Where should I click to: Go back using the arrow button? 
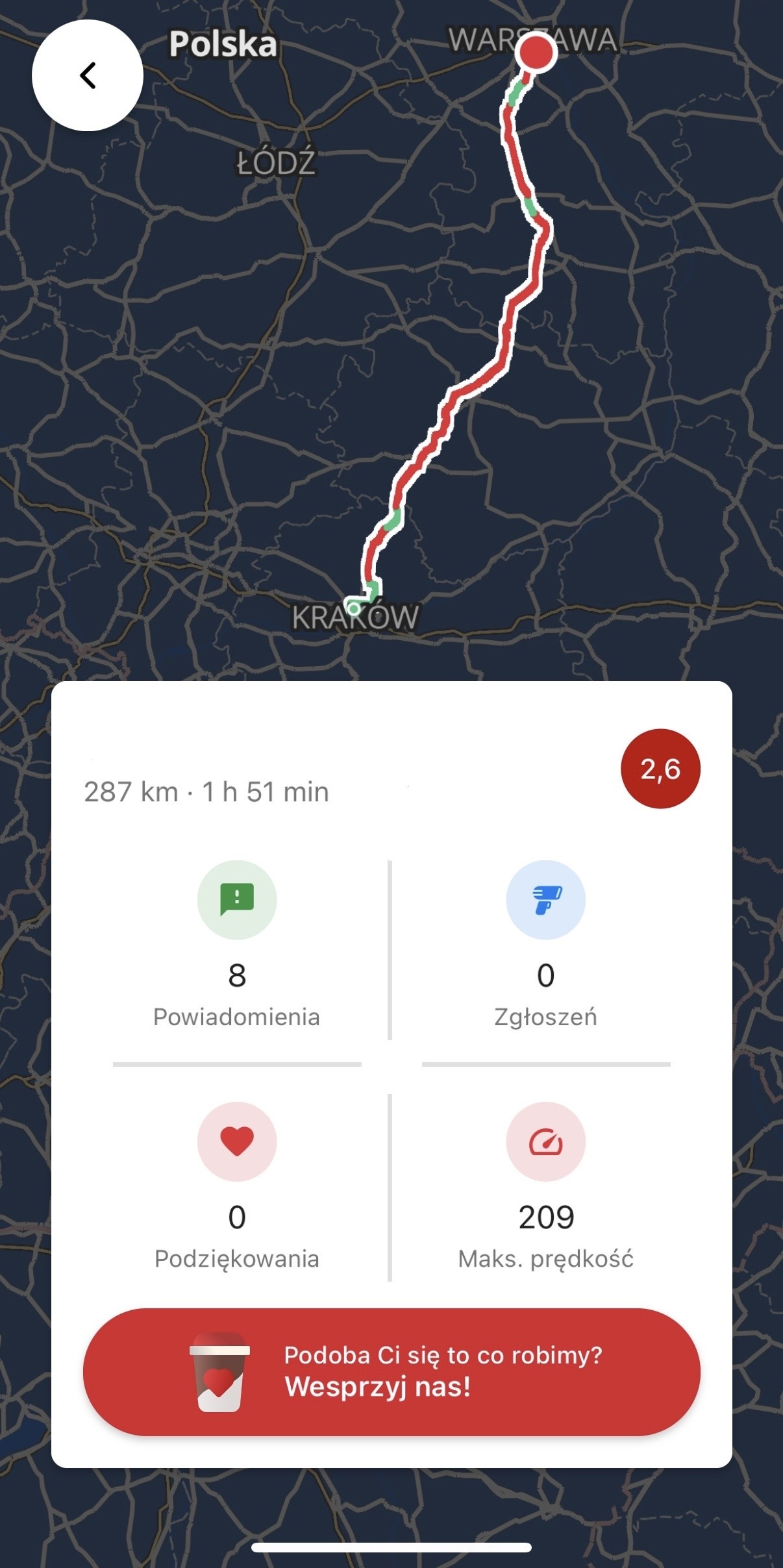[88, 75]
